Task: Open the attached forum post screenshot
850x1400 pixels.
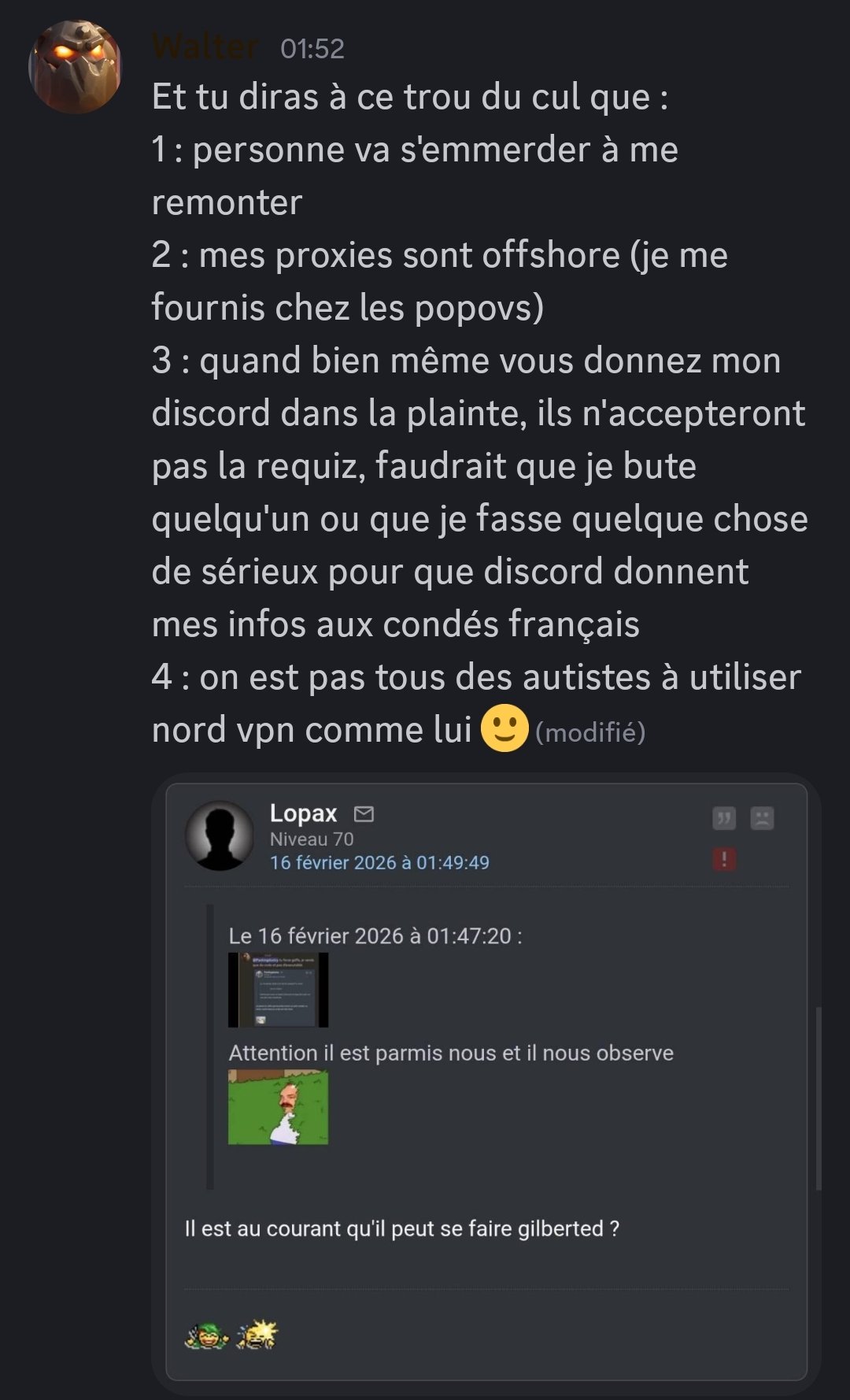Action: click(486, 1082)
